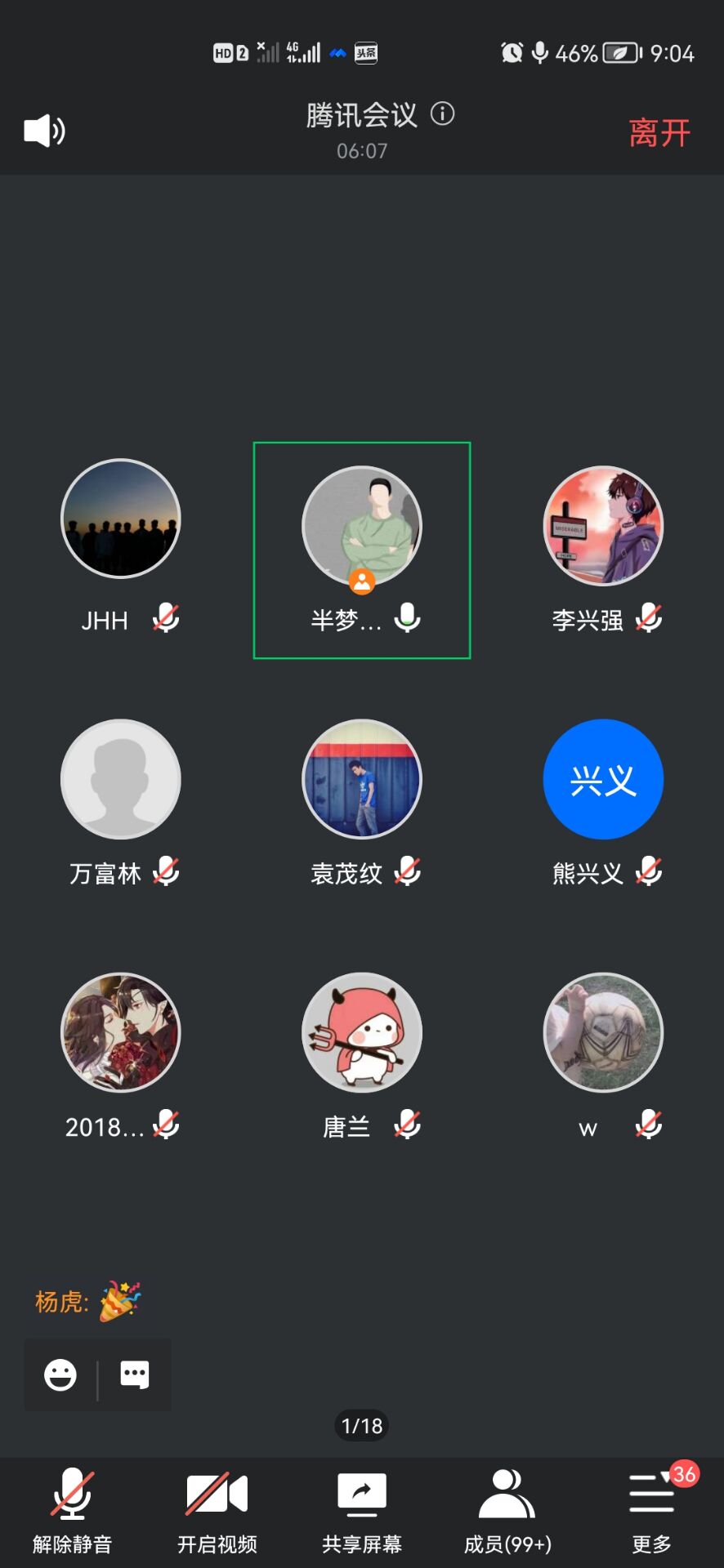Open the emoji reaction picker
Viewport: 724px width, 1568px height.
tap(60, 1374)
